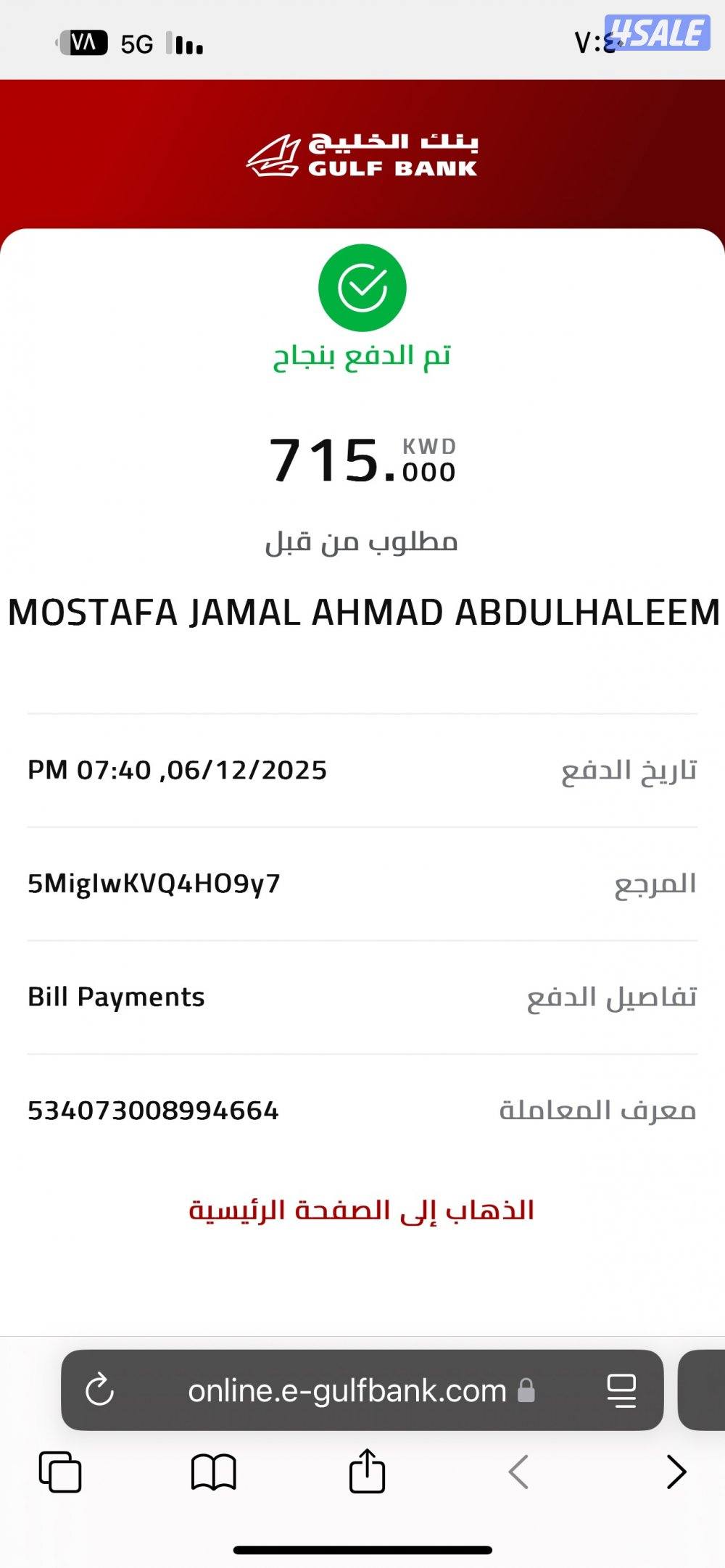Open the tab groups icon on the right
The height and width of the screenshot is (1568, 725).
(622, 1390)
